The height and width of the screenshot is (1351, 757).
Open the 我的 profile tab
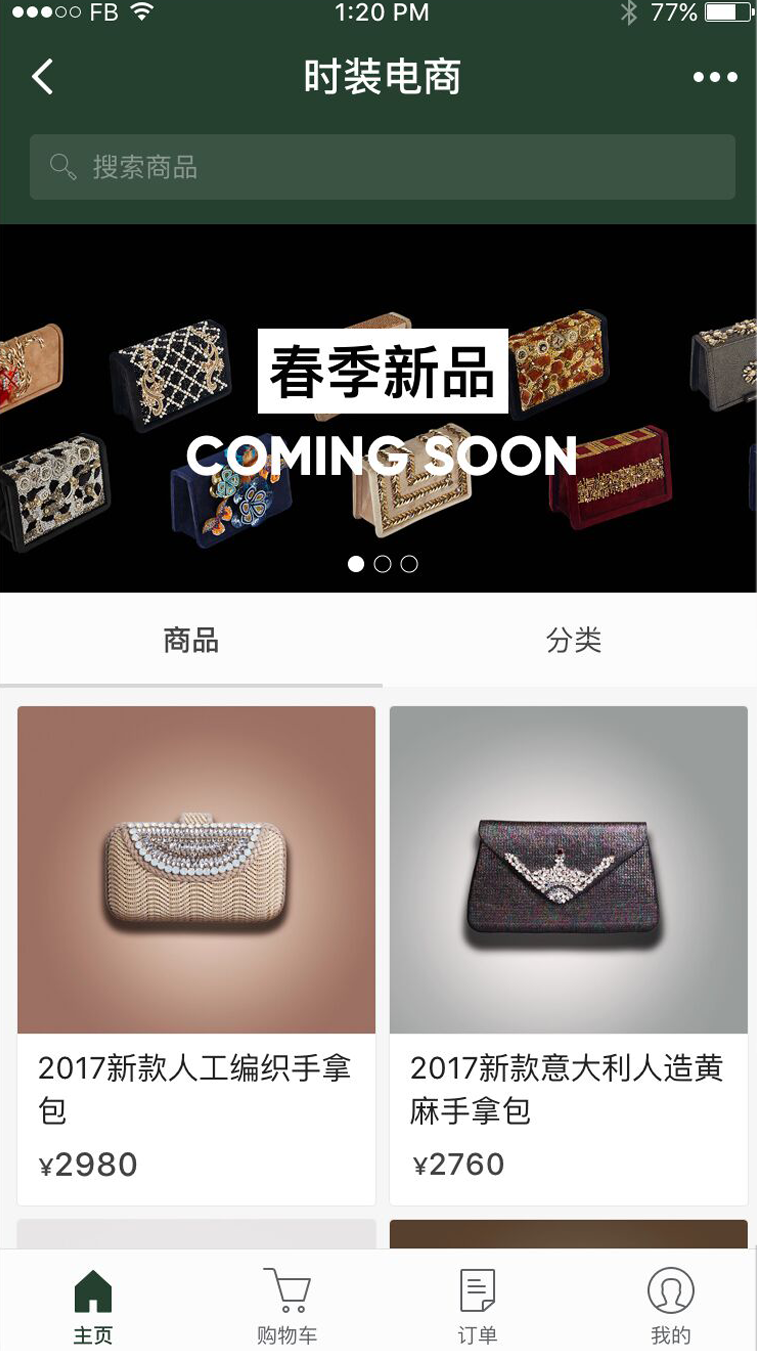click(670, 1304)
